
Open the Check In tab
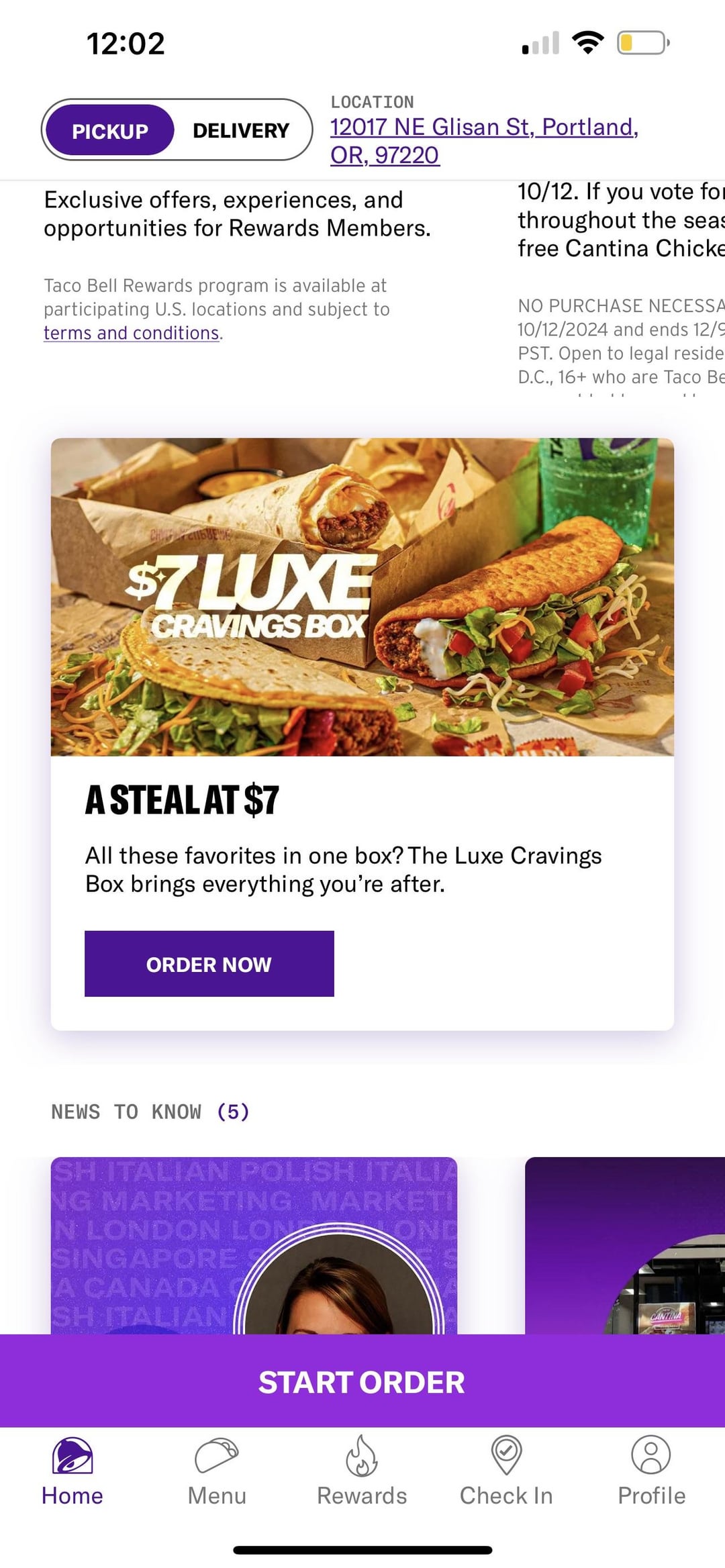[506, 1471]
